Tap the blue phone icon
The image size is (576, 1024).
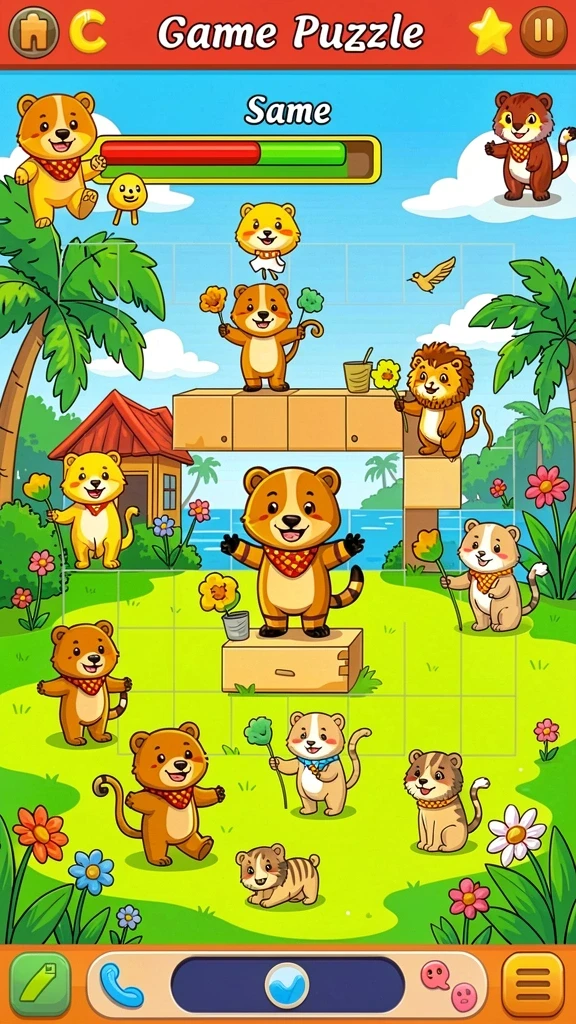[121, 985]
